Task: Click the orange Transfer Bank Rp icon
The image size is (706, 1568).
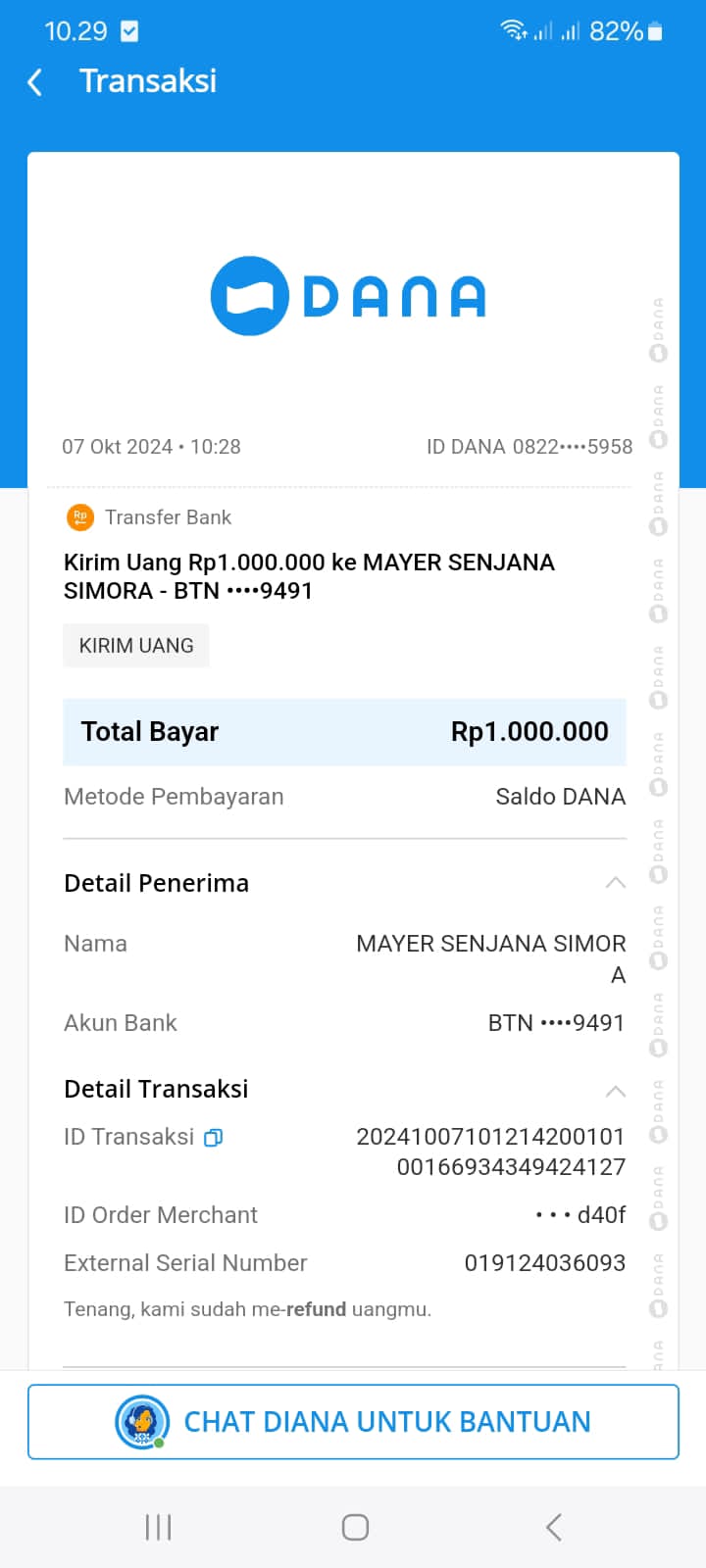Action: pos(80,517)
